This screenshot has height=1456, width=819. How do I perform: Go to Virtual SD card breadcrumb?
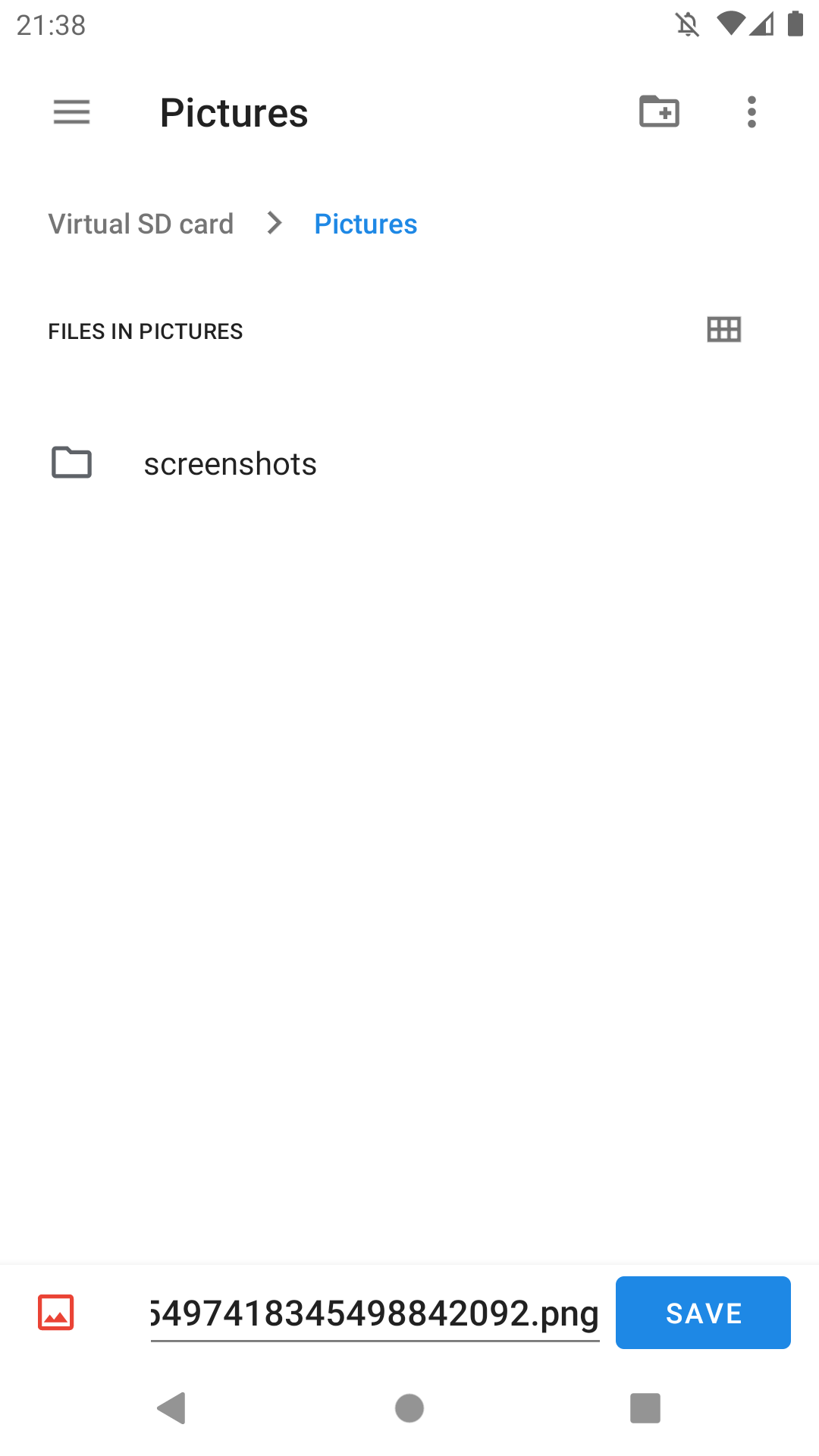click(141, 224)
